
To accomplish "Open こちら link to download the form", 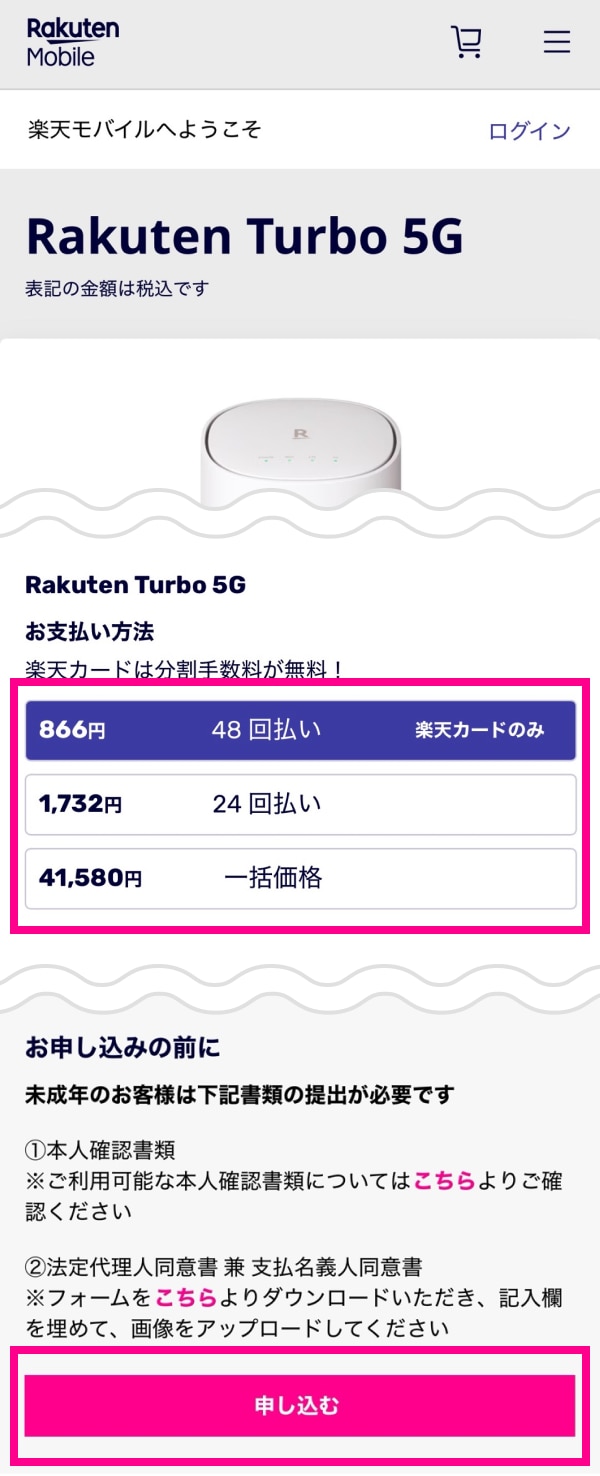I will (186, 1298).
